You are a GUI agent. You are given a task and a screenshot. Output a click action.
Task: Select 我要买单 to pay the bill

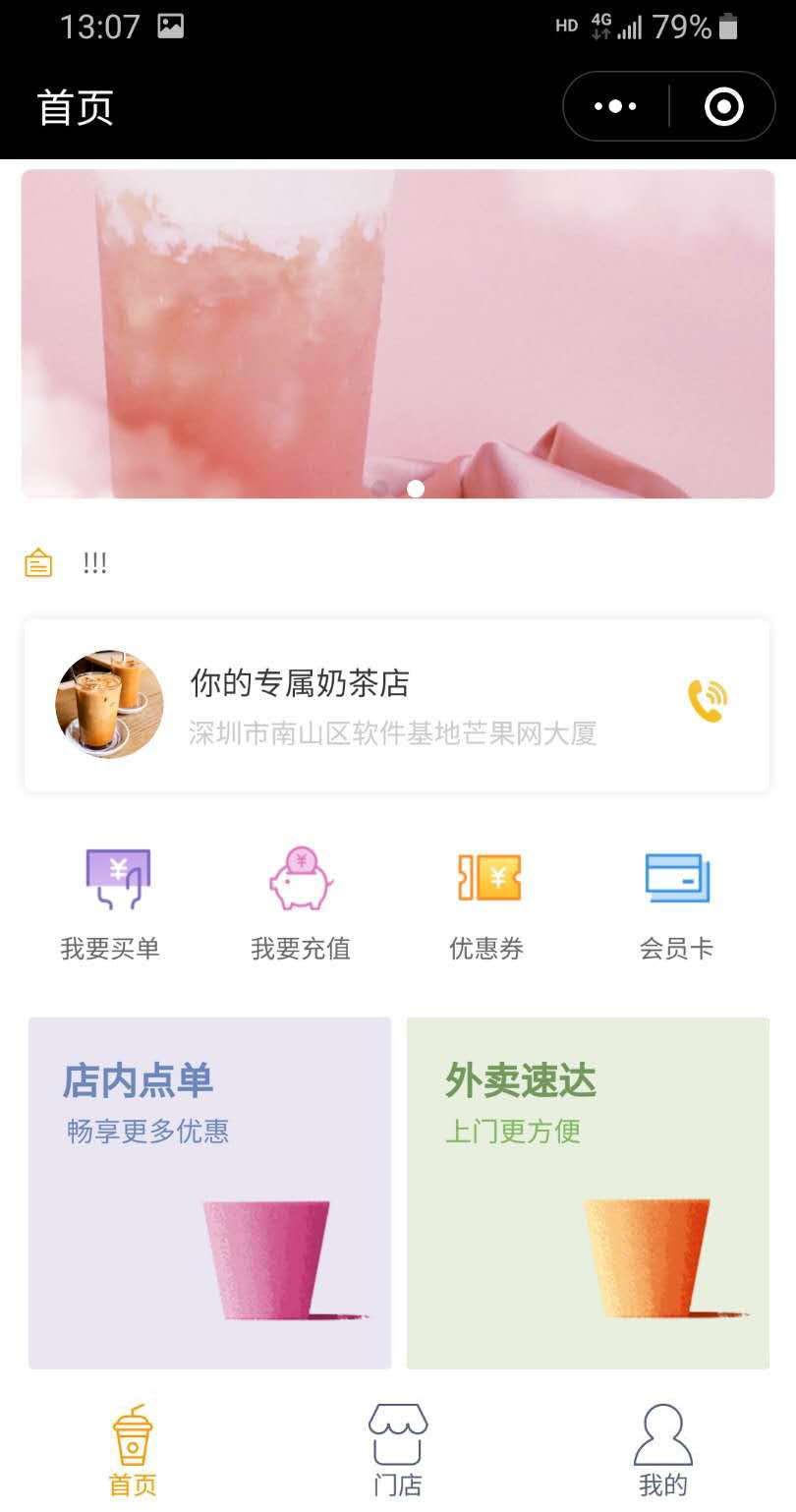click(x=110, y=902)
